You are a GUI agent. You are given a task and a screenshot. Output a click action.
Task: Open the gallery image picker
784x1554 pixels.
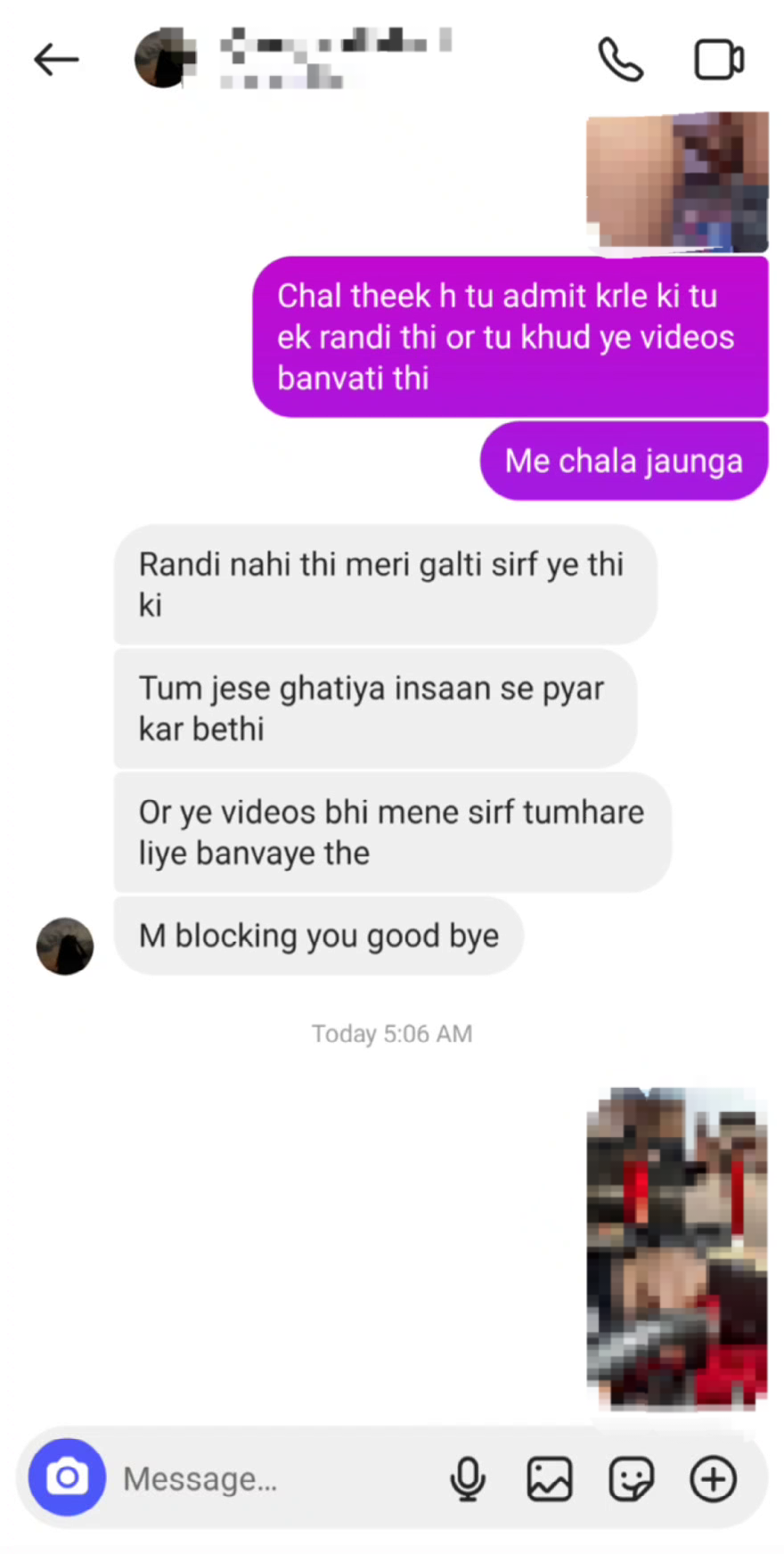(x=550, y=1479)
